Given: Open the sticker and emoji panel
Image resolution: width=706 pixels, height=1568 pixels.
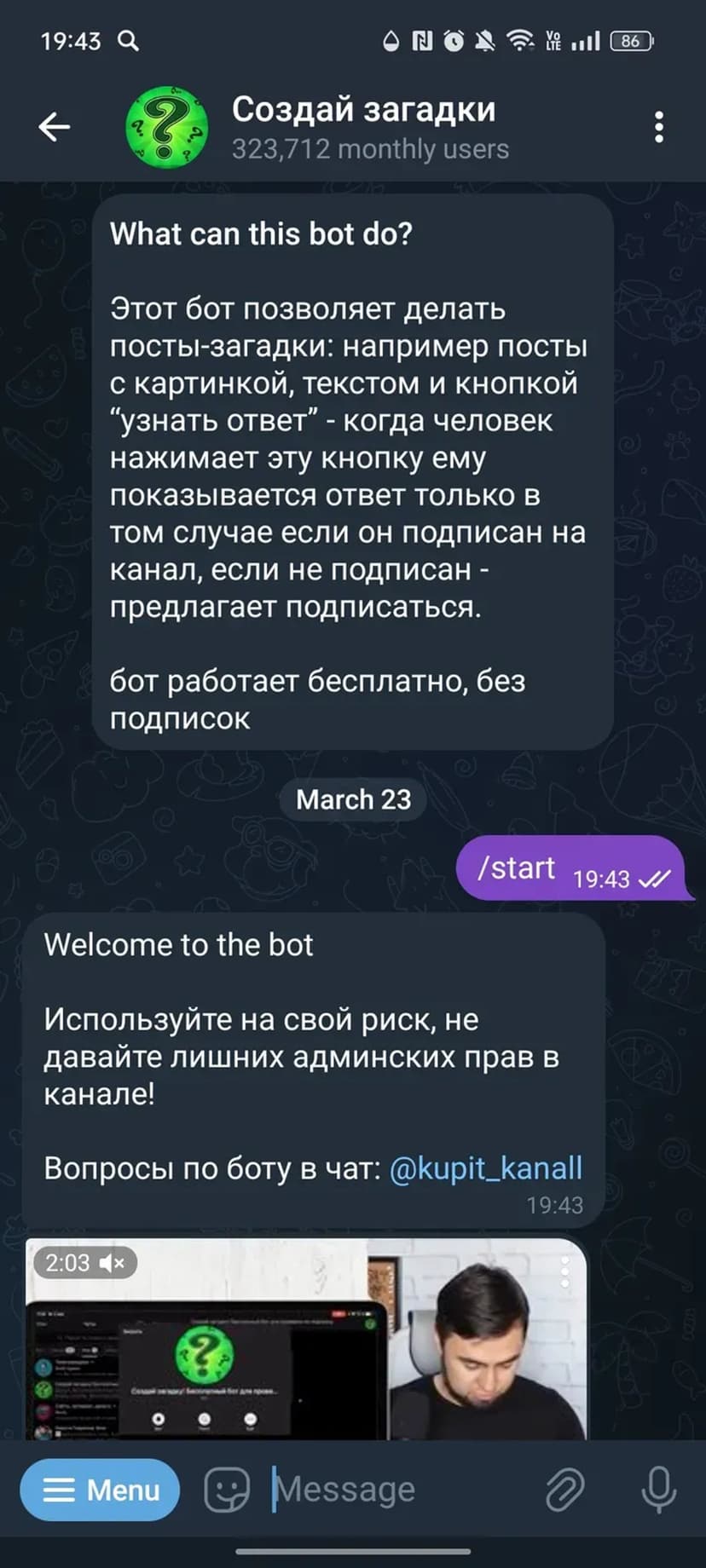Looking at the screenshot, I should tap(227, 1490).
